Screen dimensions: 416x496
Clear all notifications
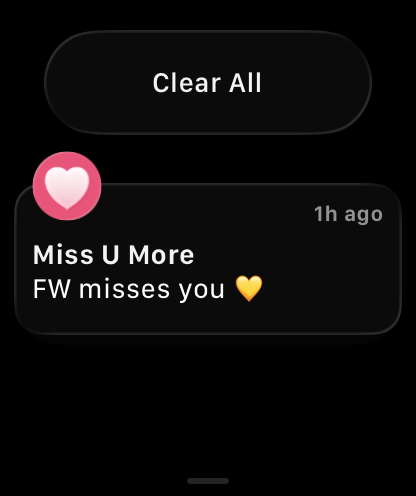tap(208, 82)
